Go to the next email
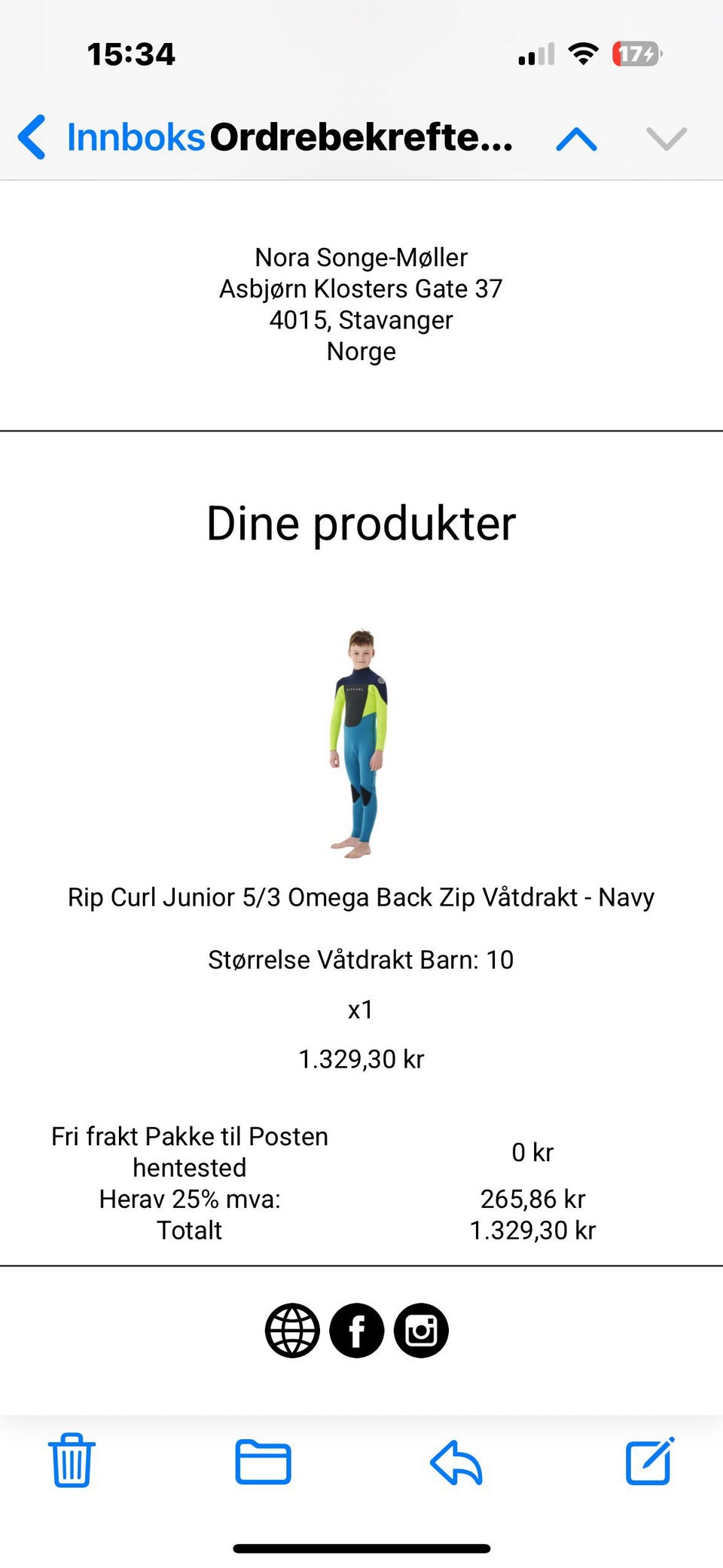723x1568 pixels. pyautogui.click(x=667, y=139)
